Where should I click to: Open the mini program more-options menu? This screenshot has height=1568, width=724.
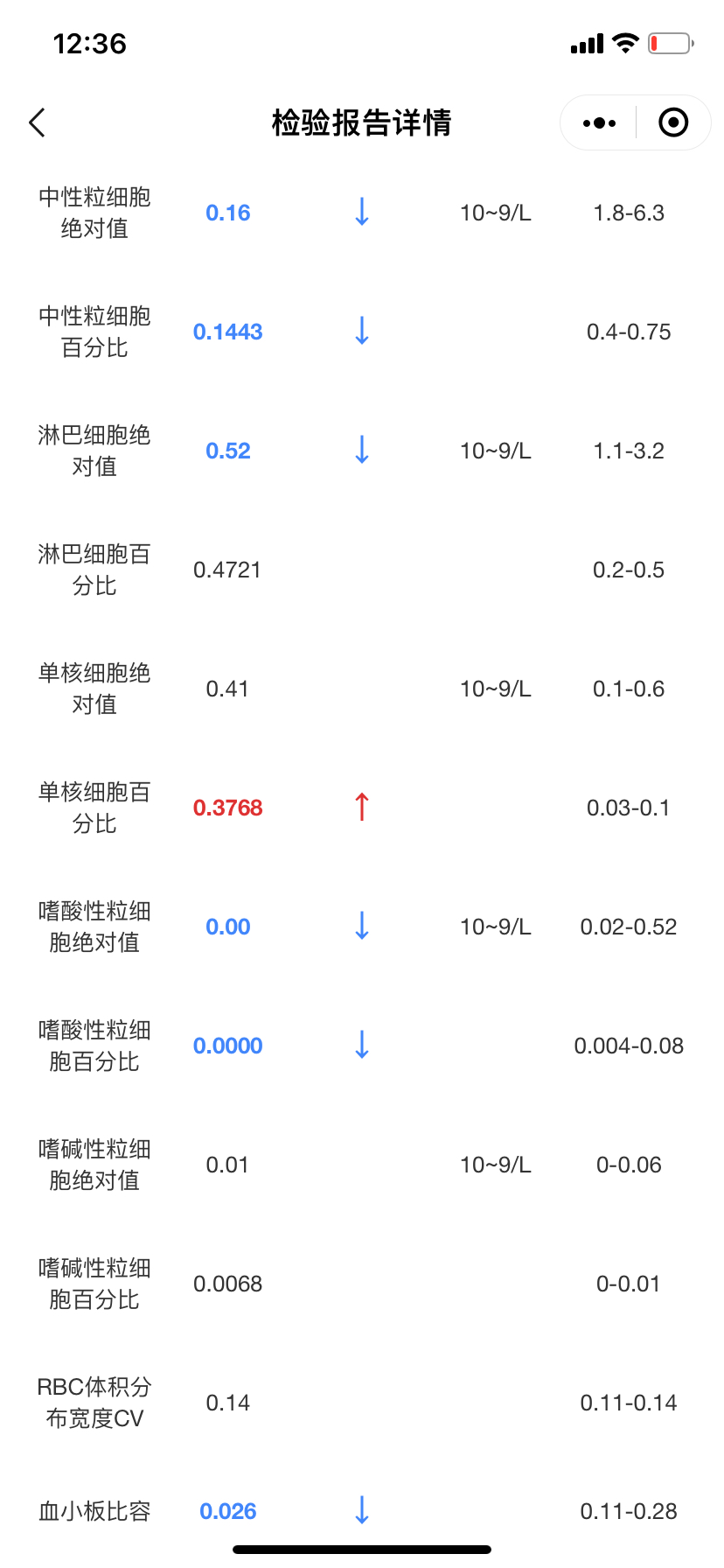pos(599,122)
